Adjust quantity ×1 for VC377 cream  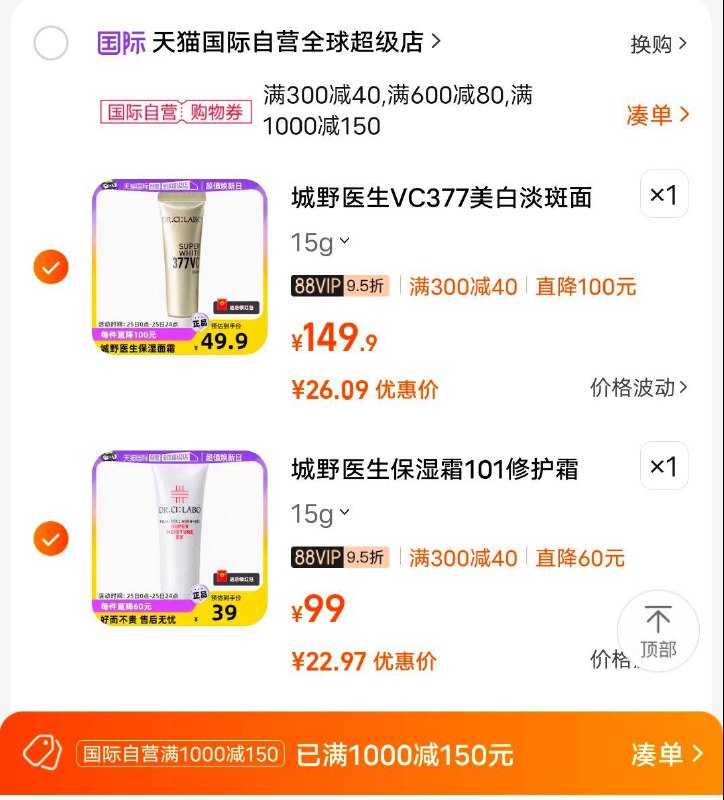pyautogui.click(x=664, y=196)
